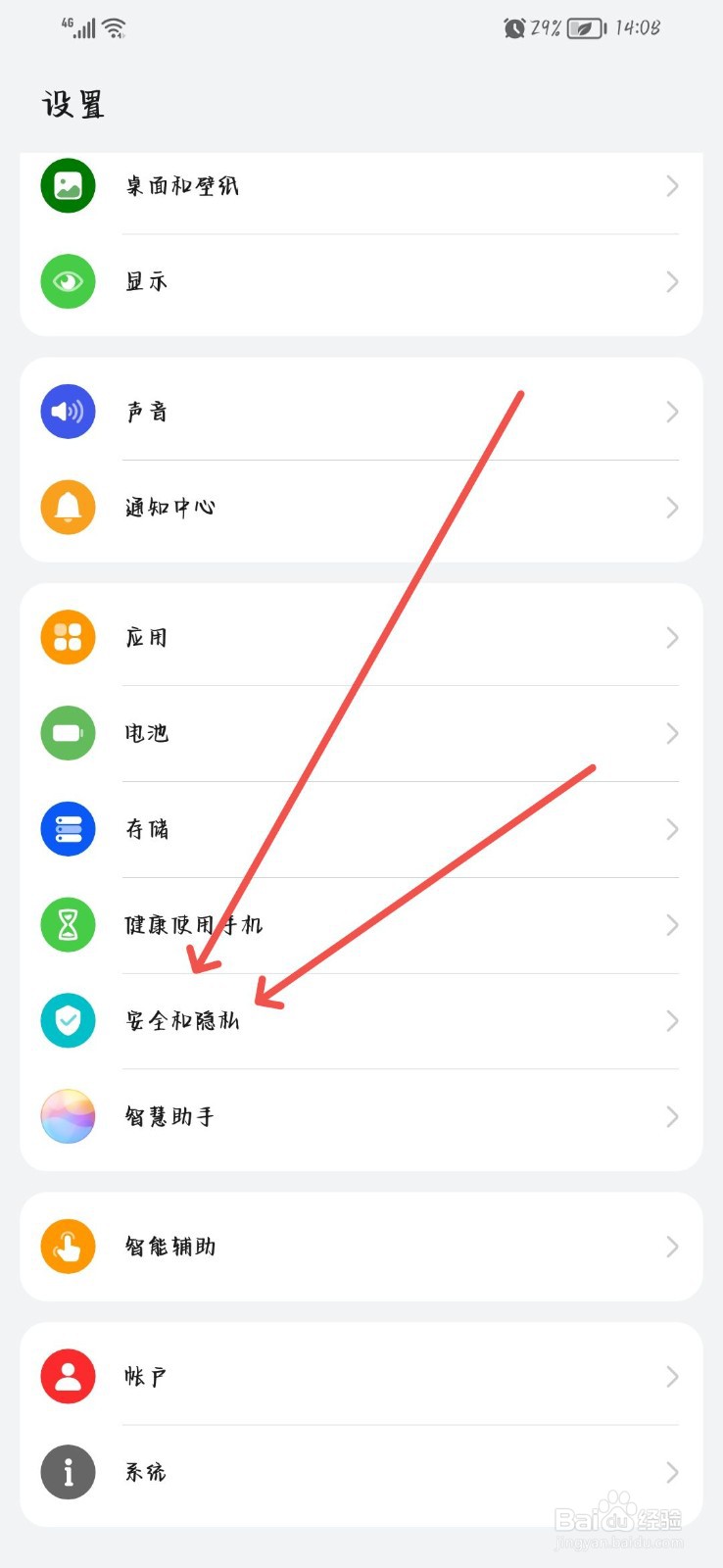
Task: Click the 智慧助手 colorful sphere icon
Action: pyautogui.click(x=67, y=1116)
